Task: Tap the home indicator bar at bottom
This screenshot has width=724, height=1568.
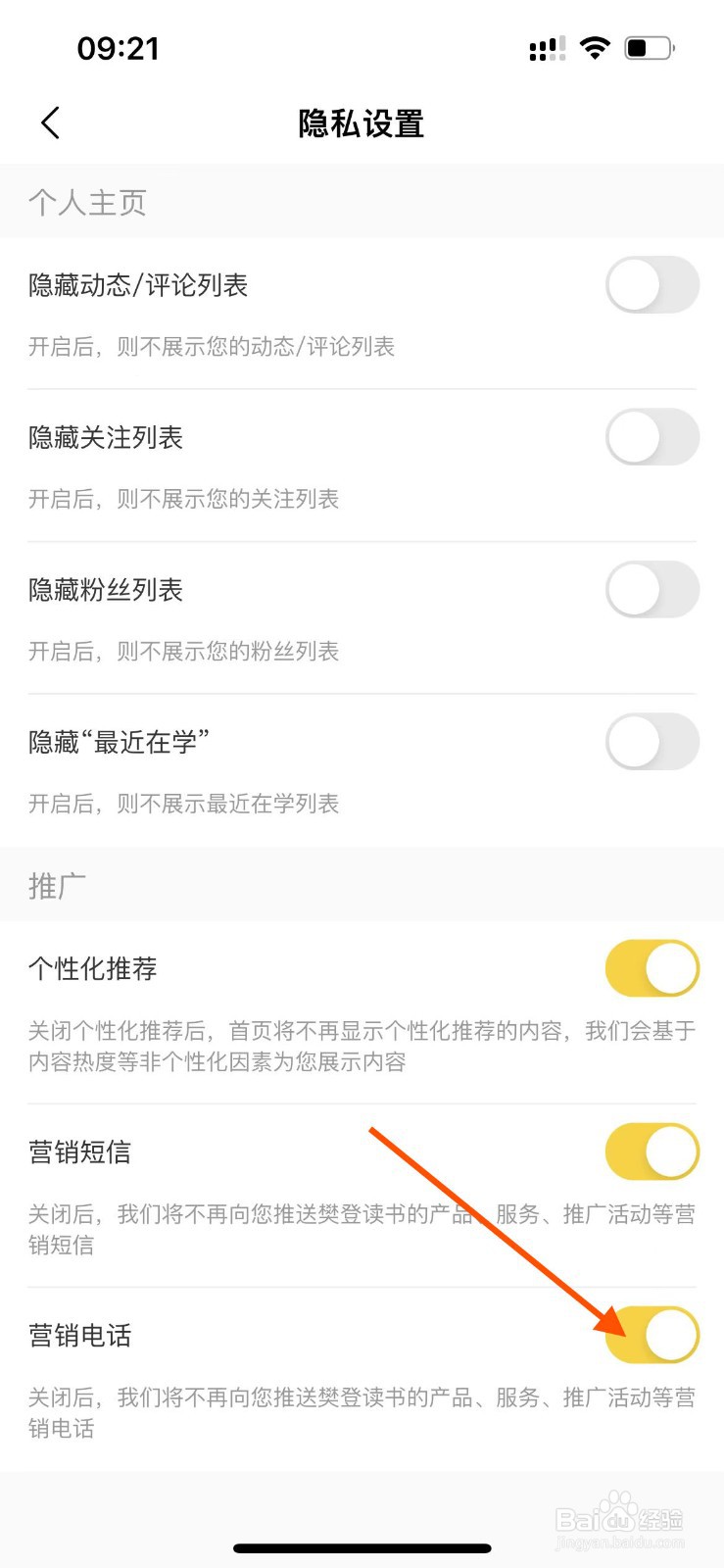Action: 362,1548
